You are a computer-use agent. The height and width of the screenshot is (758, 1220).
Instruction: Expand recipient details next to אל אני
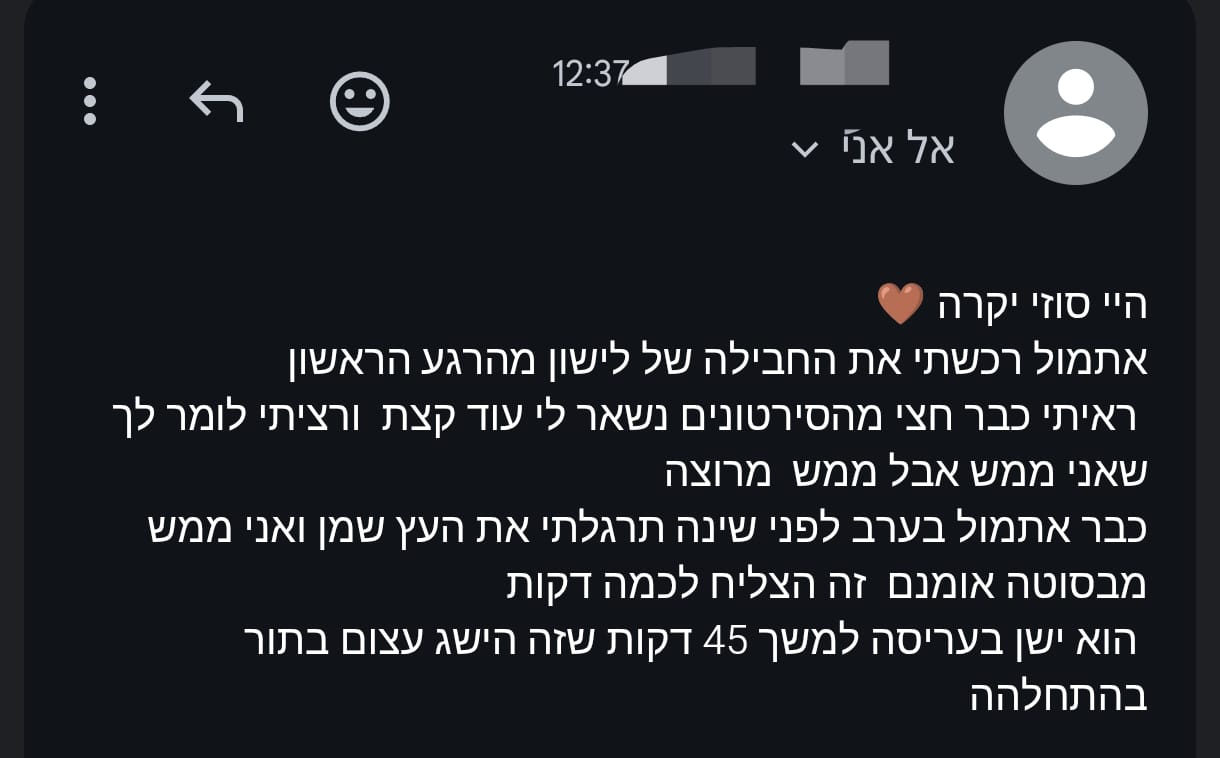coord(805,150)
